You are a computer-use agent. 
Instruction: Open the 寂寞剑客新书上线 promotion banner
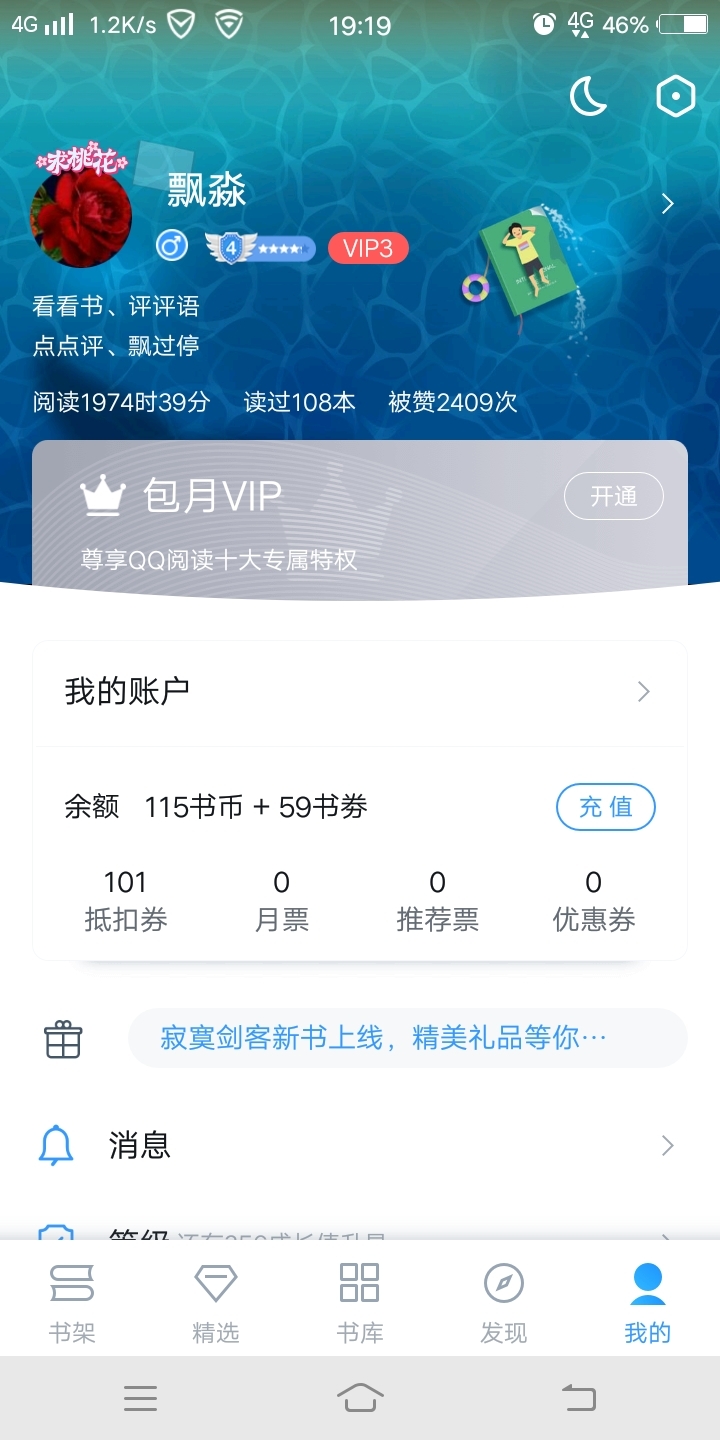408,1038
